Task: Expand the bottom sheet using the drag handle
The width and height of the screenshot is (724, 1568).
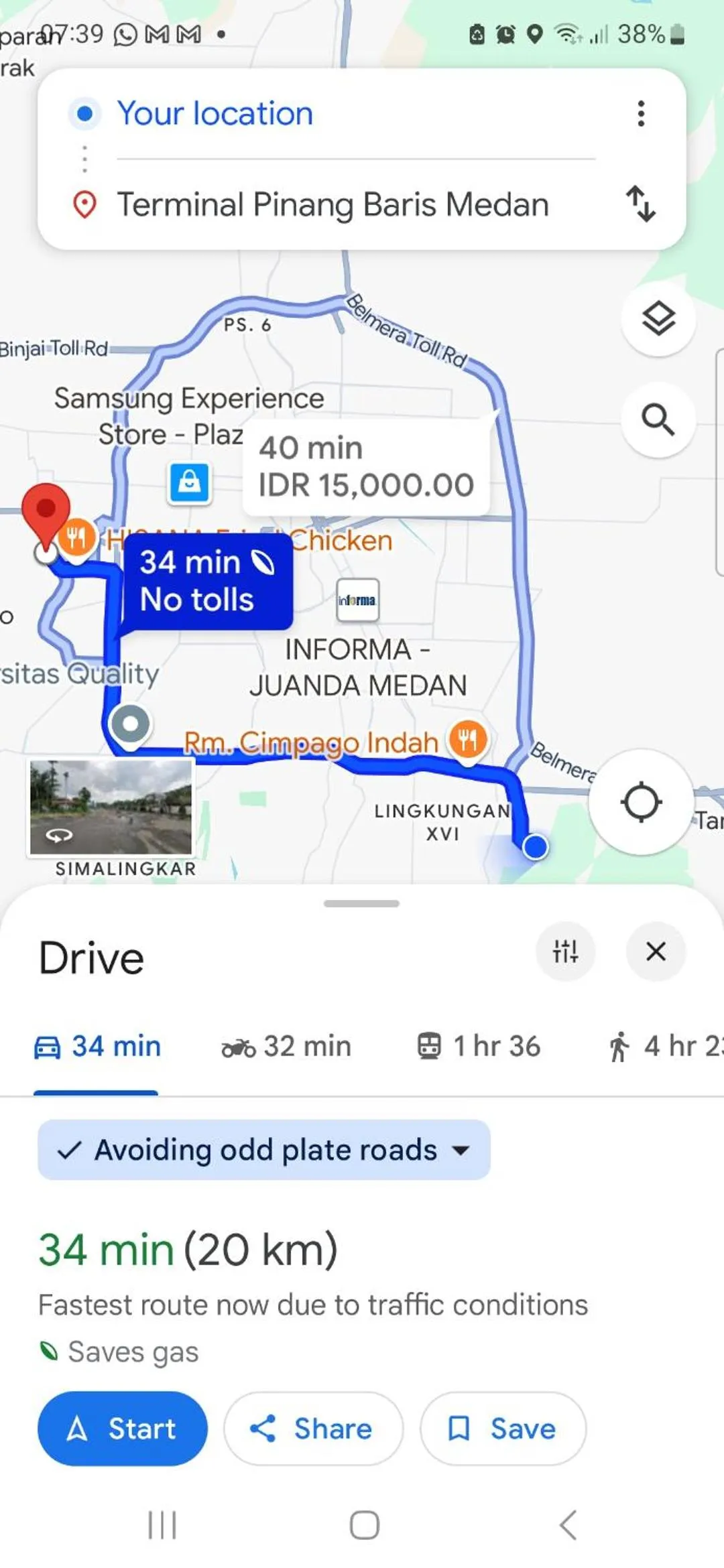Action: (x=362, y=903)
